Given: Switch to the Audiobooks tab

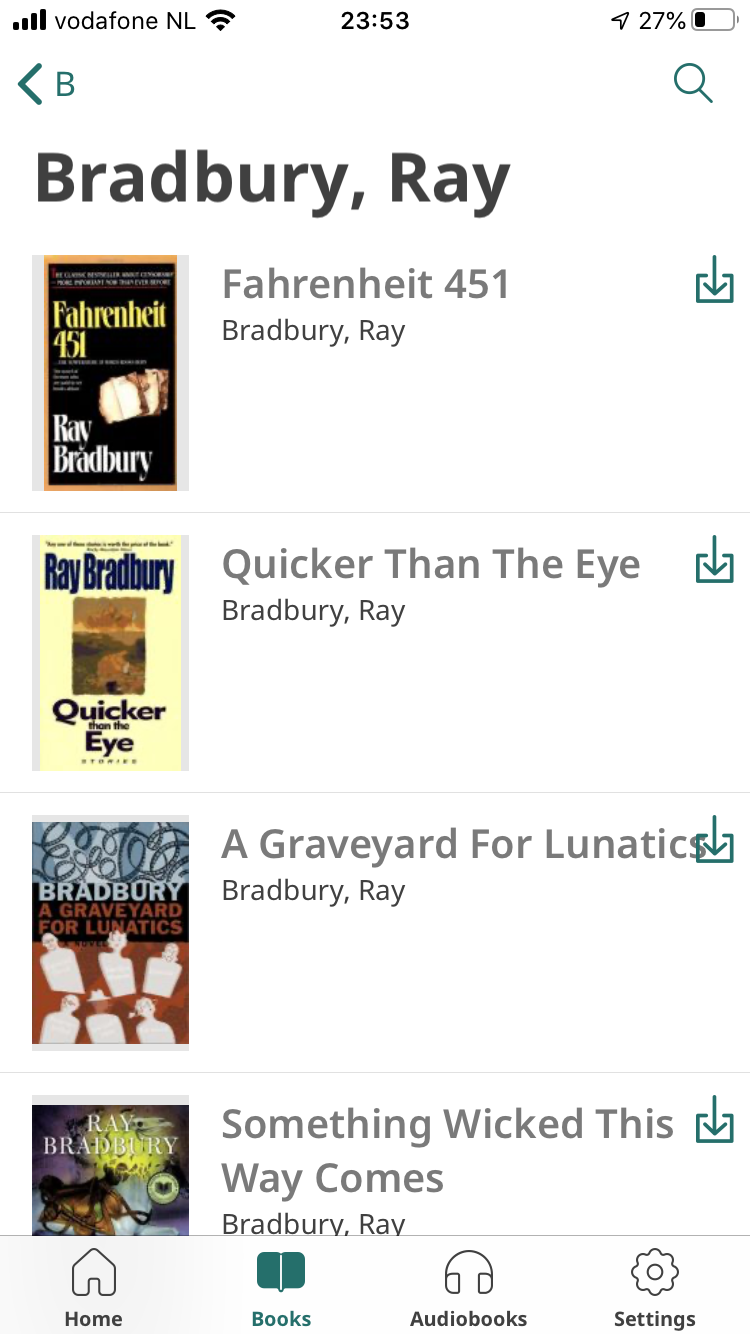Looking at the screenshot, I should point(468,1289).
